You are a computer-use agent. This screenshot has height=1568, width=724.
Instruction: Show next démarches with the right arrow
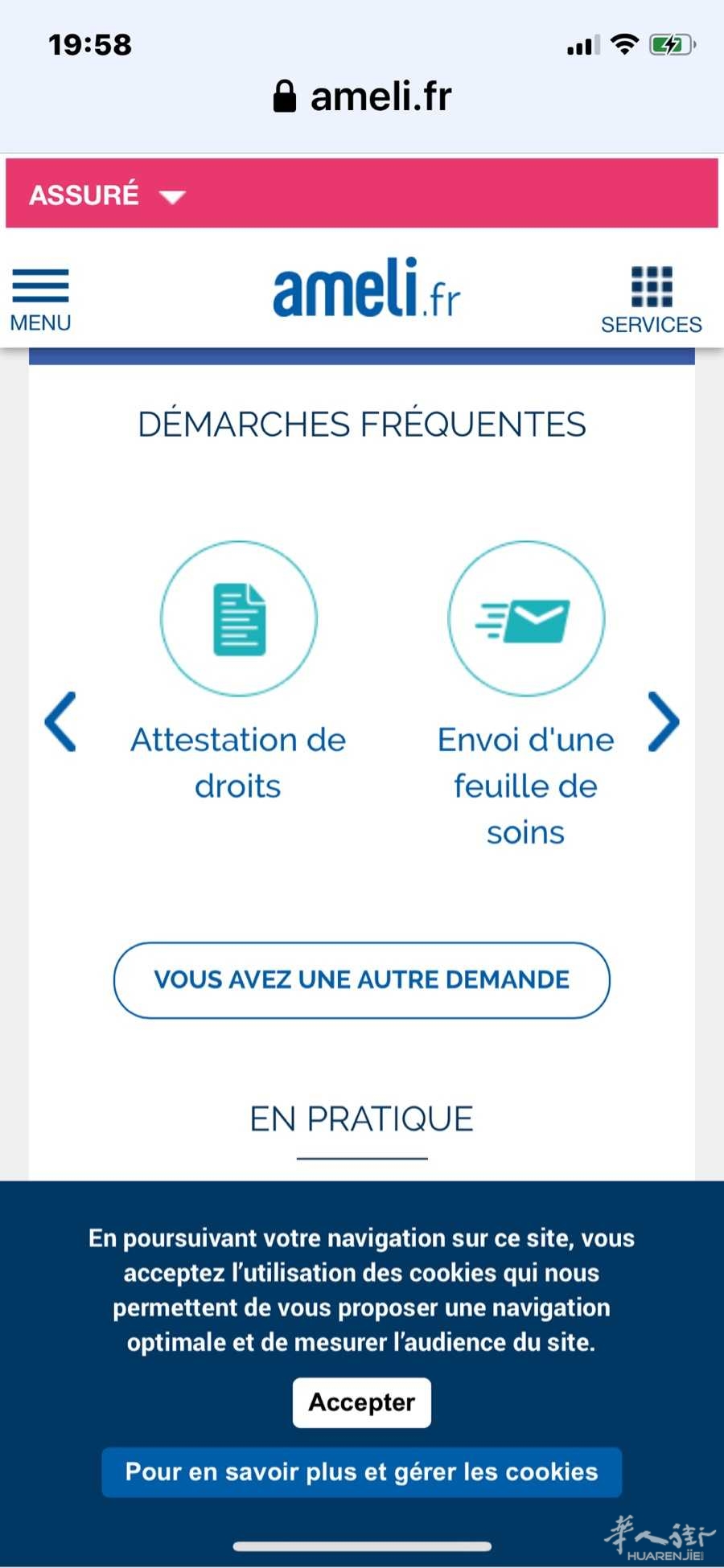[664, 721]
